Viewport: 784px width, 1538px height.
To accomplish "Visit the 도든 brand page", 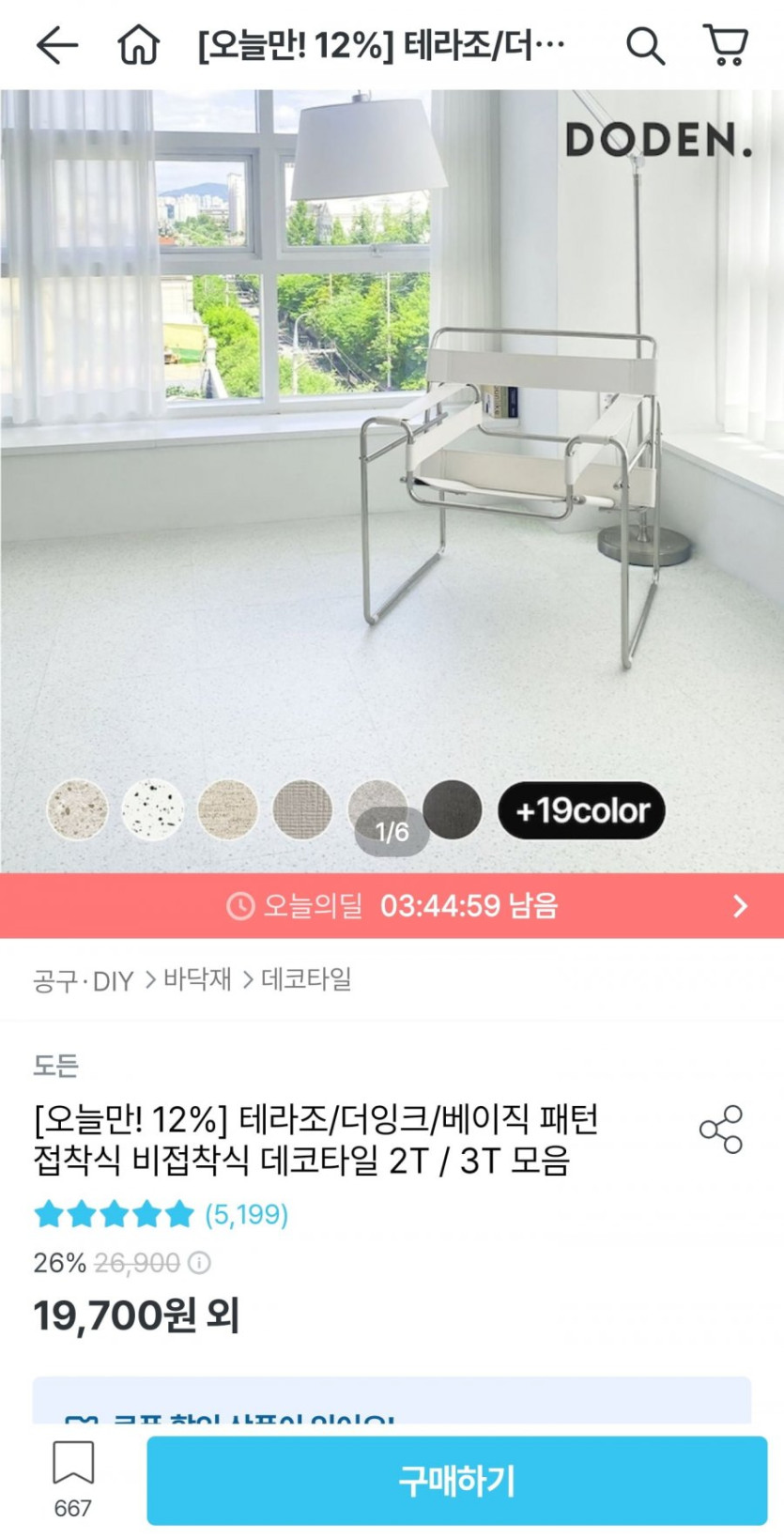I will (x=56, y=1065).
